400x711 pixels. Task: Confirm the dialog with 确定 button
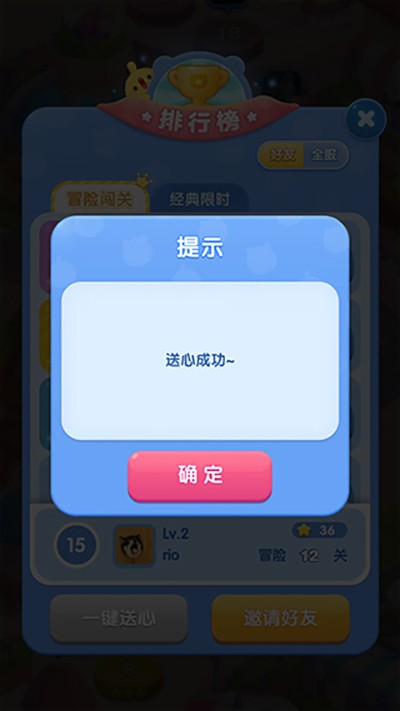200,476
